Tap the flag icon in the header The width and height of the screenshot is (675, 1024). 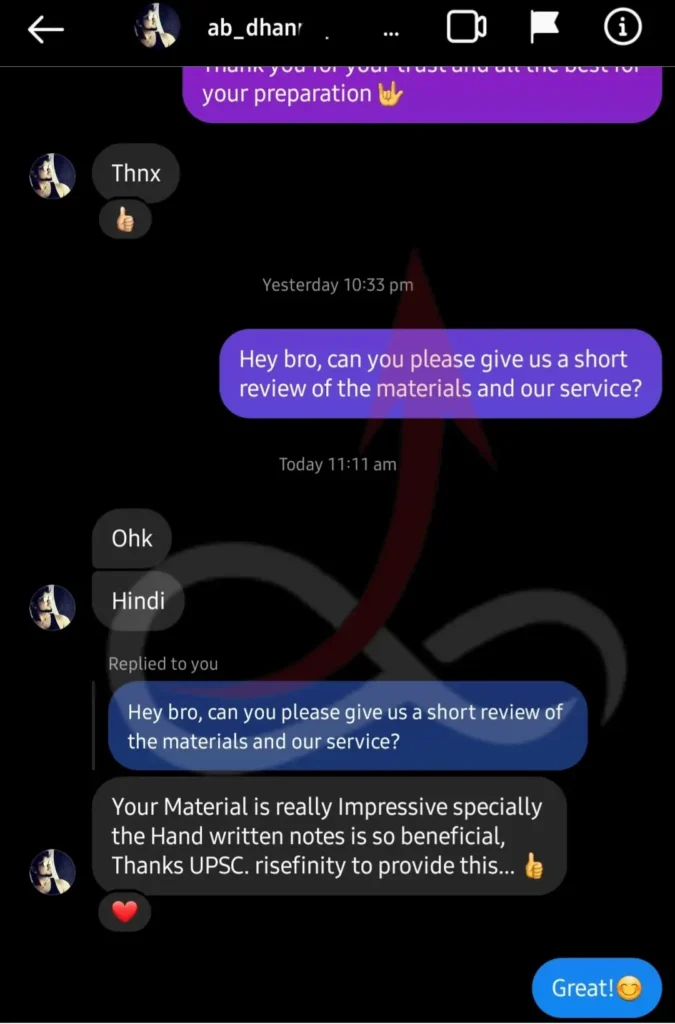544,29
